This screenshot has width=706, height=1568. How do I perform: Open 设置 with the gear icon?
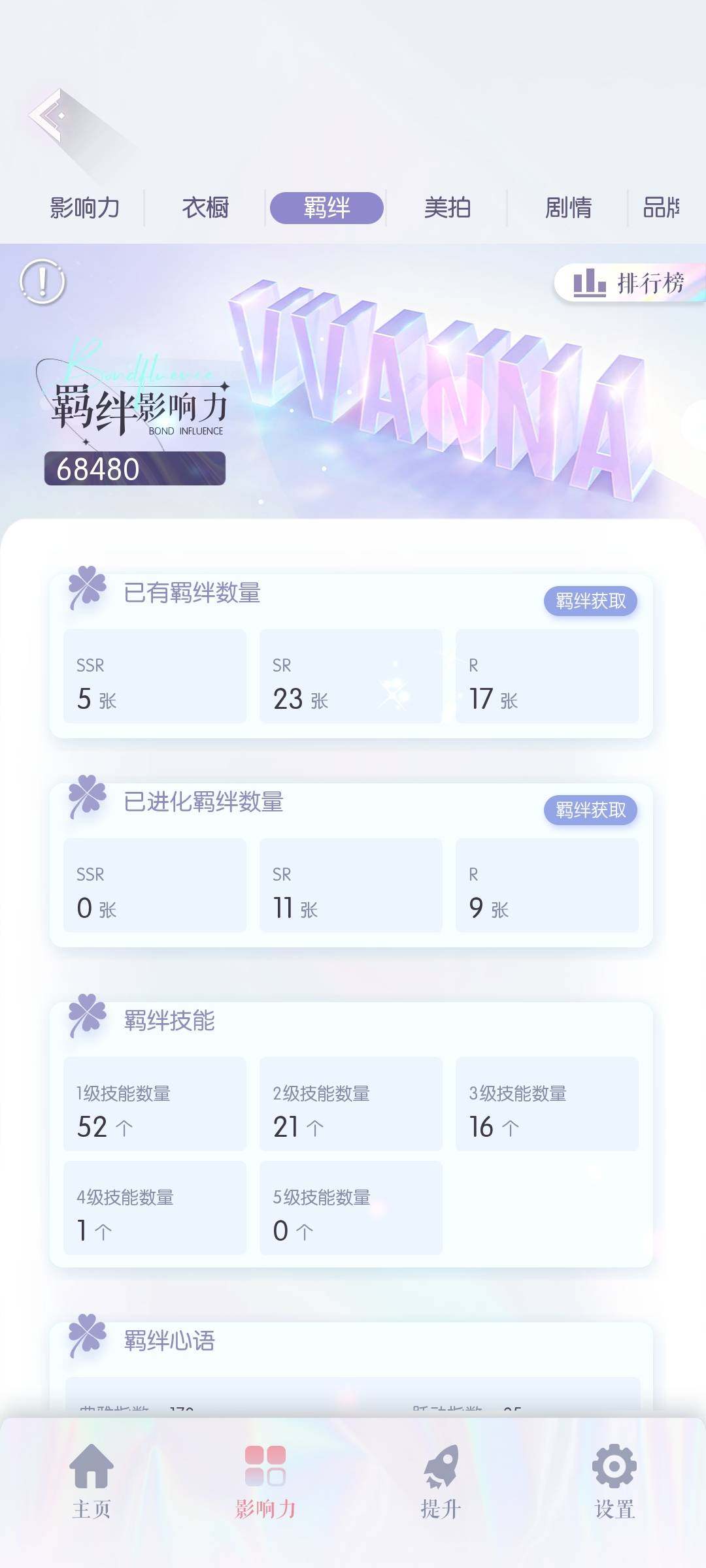pyautogui.click(x=614, y=1477)
